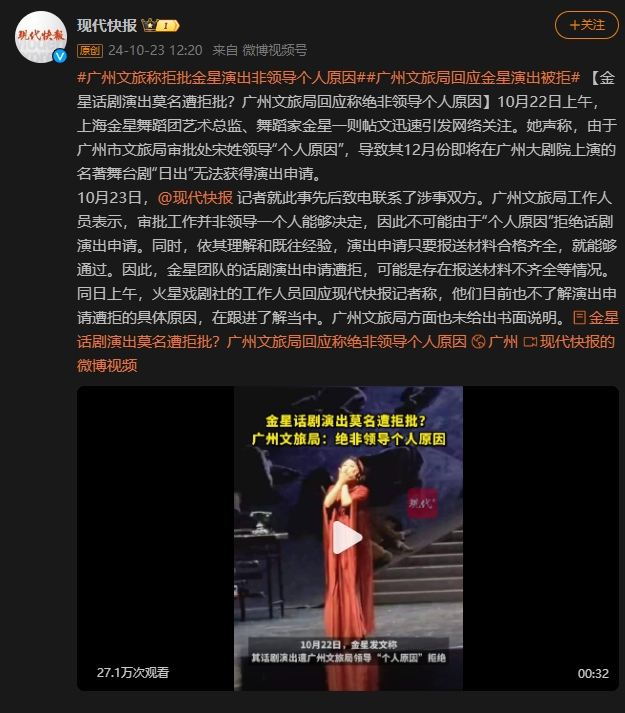Open the 微博视频号 source link
Screen dimensions: 625x713
(274, 49)
